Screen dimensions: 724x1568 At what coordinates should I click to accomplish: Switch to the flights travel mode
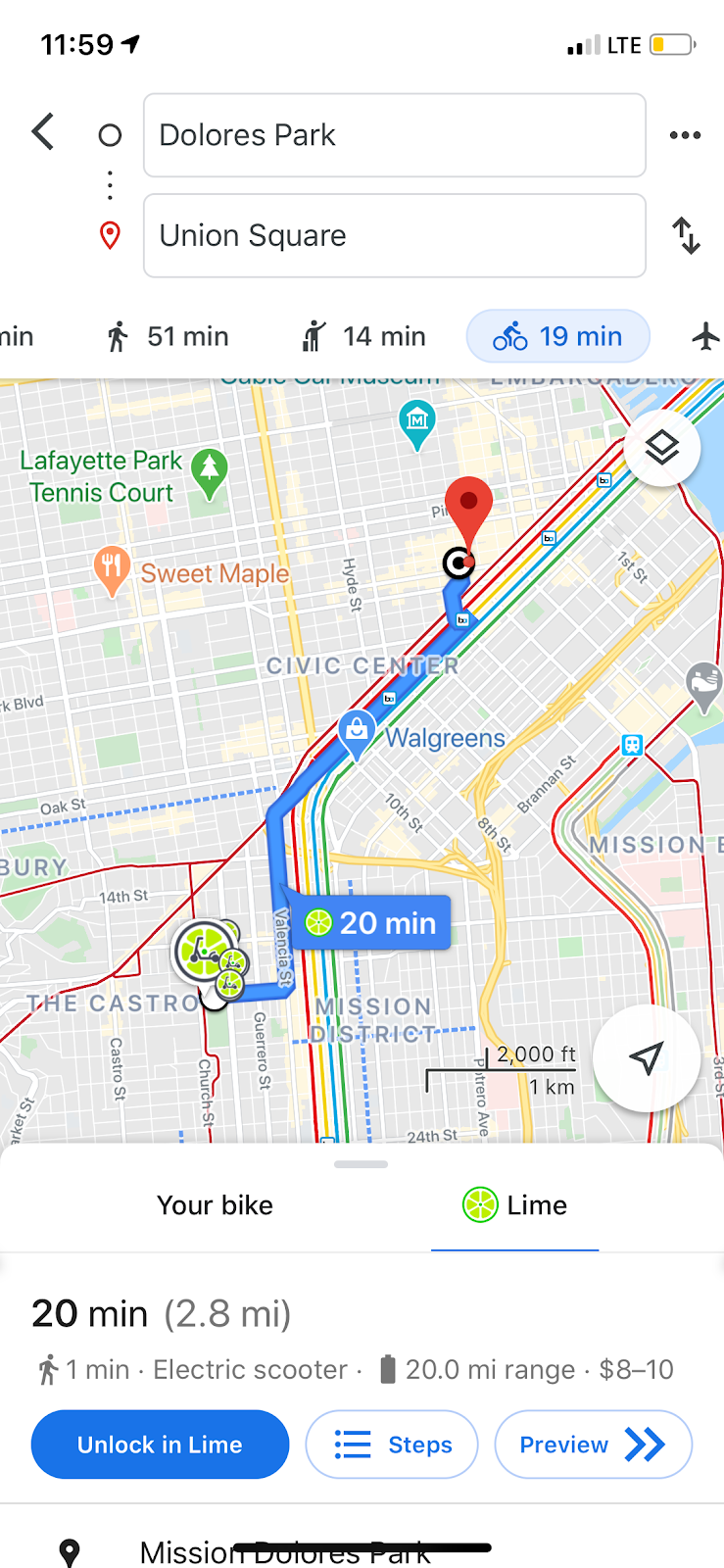tap(705, 337)
